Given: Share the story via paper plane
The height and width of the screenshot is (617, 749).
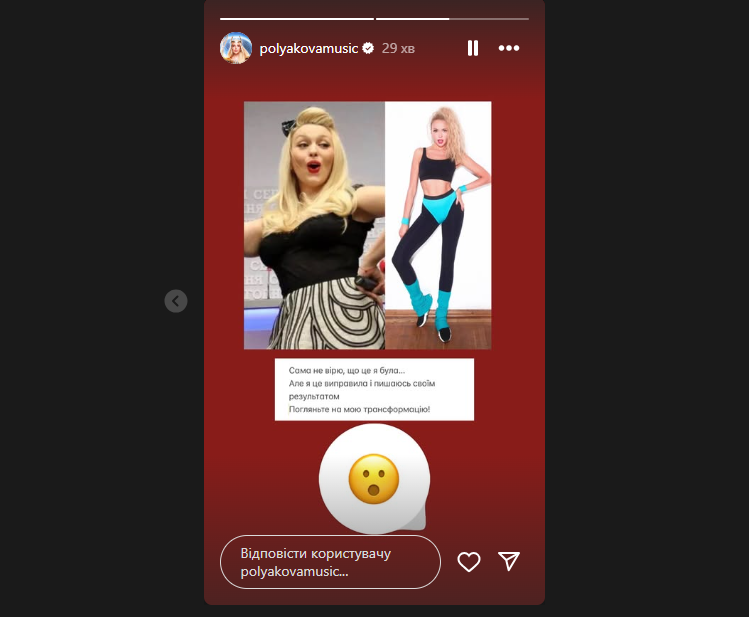Looking at the screenshot, I should coord(509,562).
